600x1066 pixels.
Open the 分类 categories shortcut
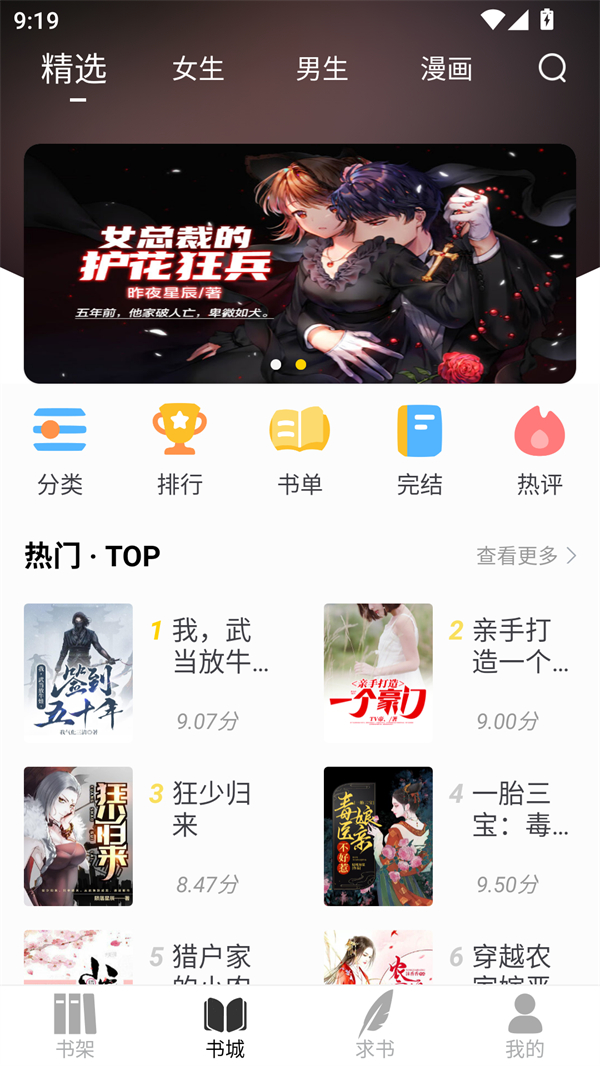[x=60, y=450]
